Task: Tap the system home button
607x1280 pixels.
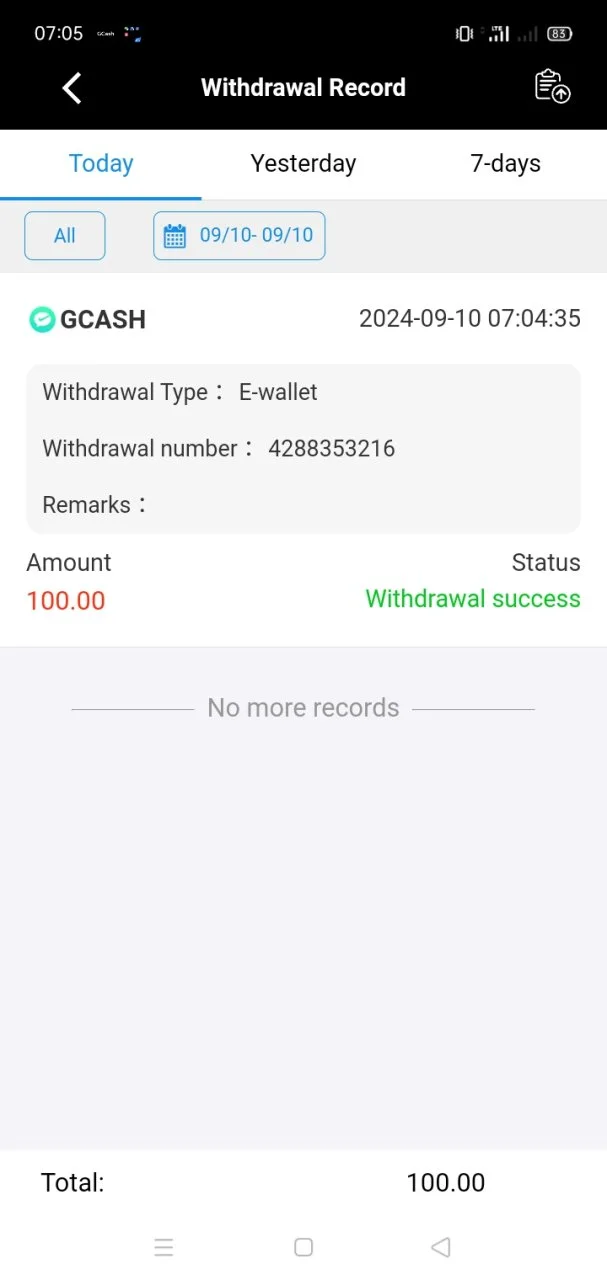Action: [304, 1247]
